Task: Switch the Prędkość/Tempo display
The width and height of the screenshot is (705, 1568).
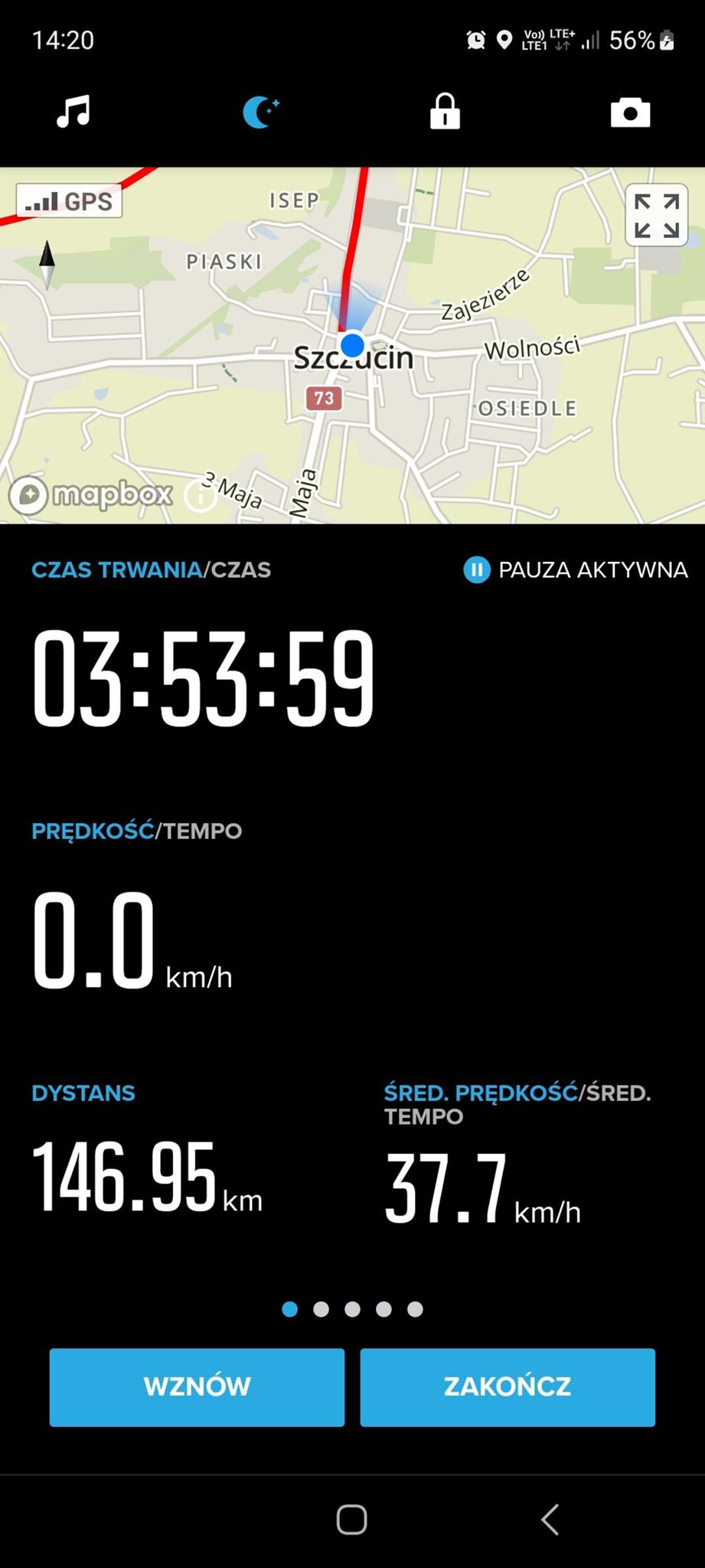Action: pyautogui.click(x=136, y=831)
